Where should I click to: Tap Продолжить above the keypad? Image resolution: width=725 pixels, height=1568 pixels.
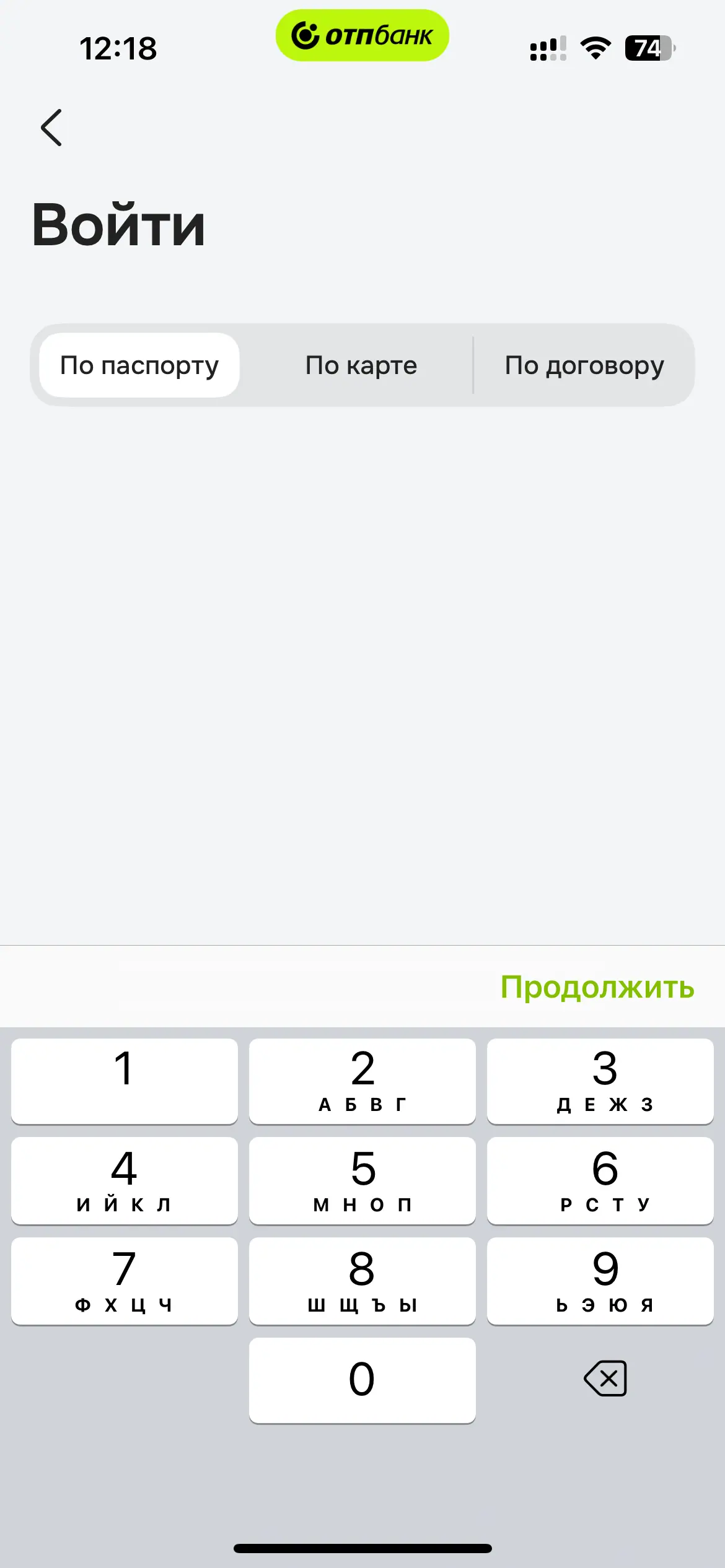pyautogui.click(x=597, y=987)
